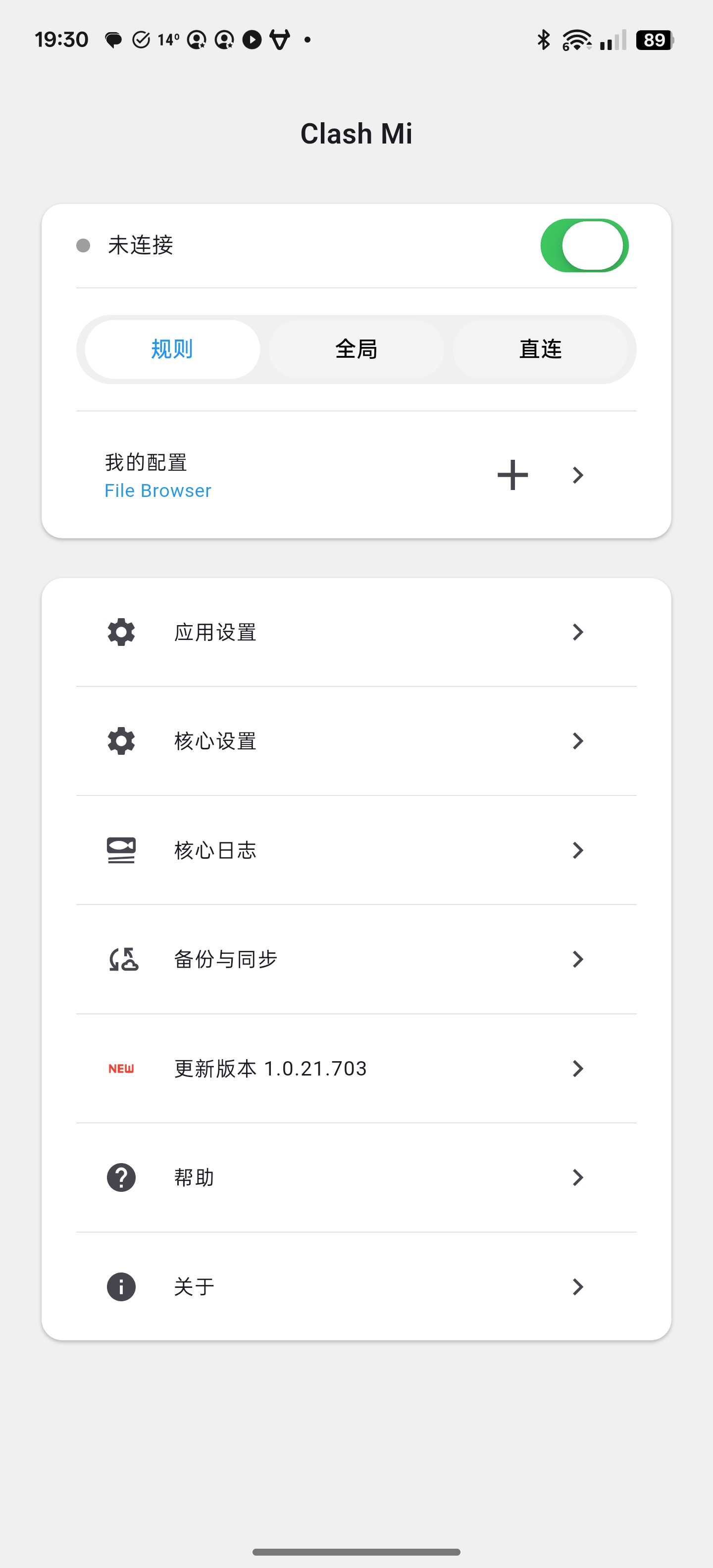713x1568 pixels.
Task: Select the 规则 mode
Action: (172, 349)
